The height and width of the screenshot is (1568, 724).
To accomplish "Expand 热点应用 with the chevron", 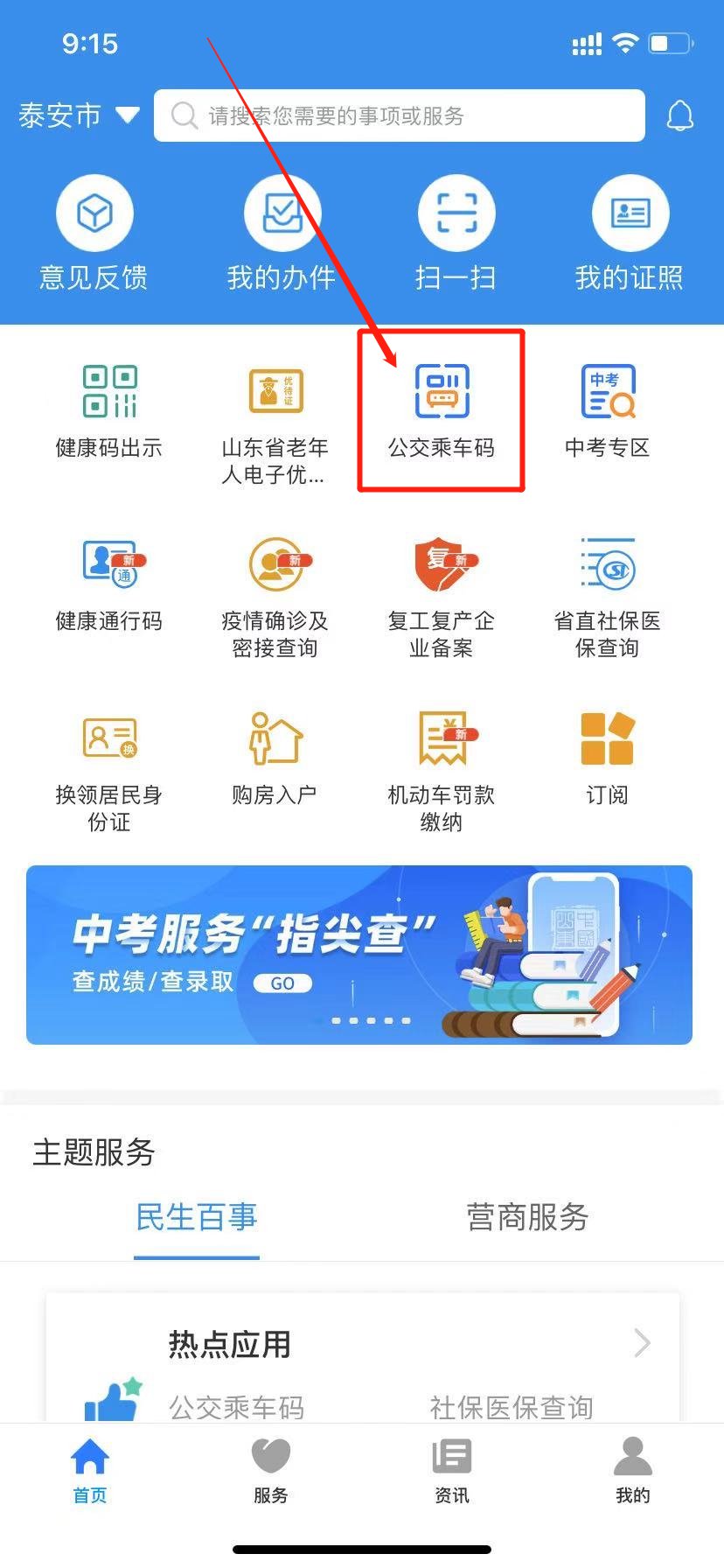I will click(x=642, y=1343).
